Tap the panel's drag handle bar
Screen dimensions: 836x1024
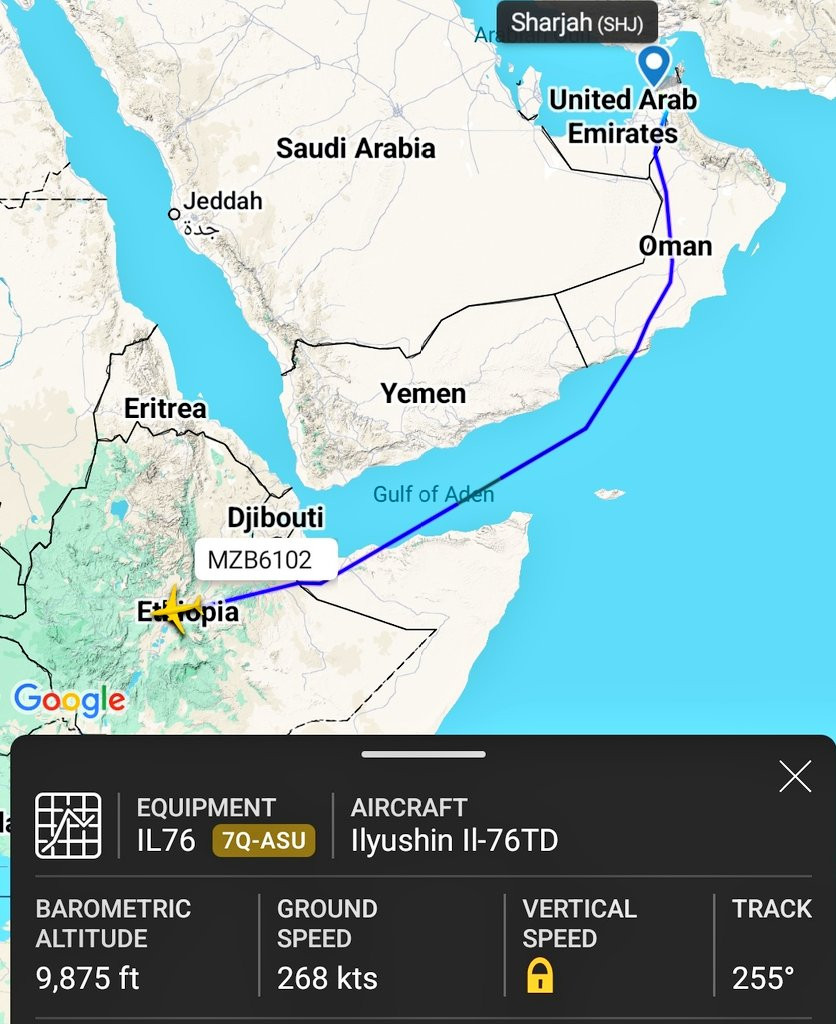(423, 754)
